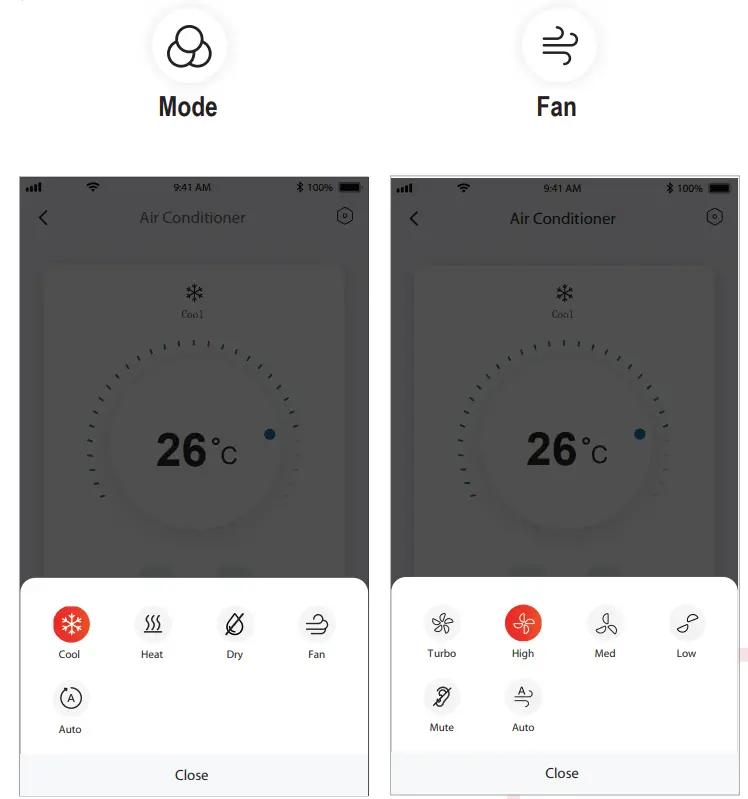
Task: Pick the Auto mode icon
Action: pyautogui.click(x=70, y=696)
